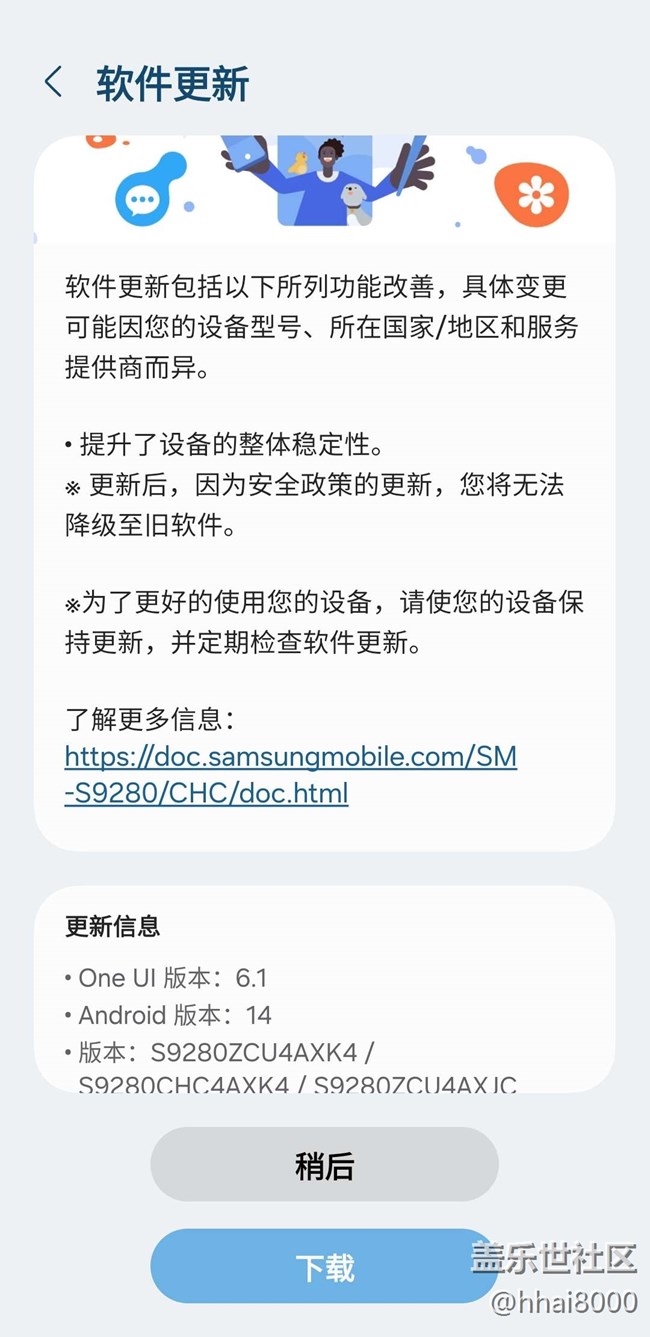Tap 下载 to download the update
The width and height of the screenshot is (650, 1337).
(x=324, y=1267)
